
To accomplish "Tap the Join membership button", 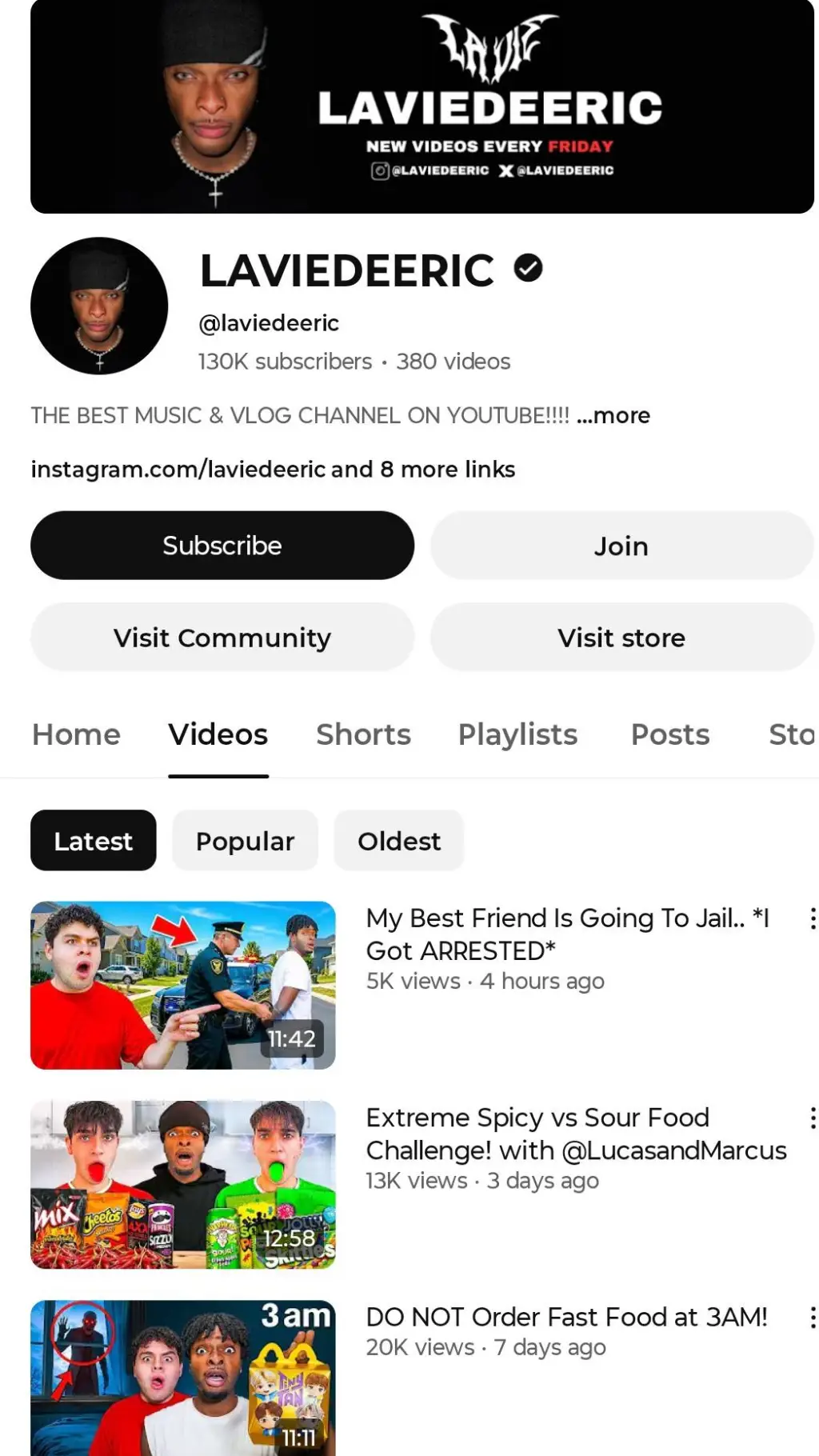I will click(x=621, y=546).
